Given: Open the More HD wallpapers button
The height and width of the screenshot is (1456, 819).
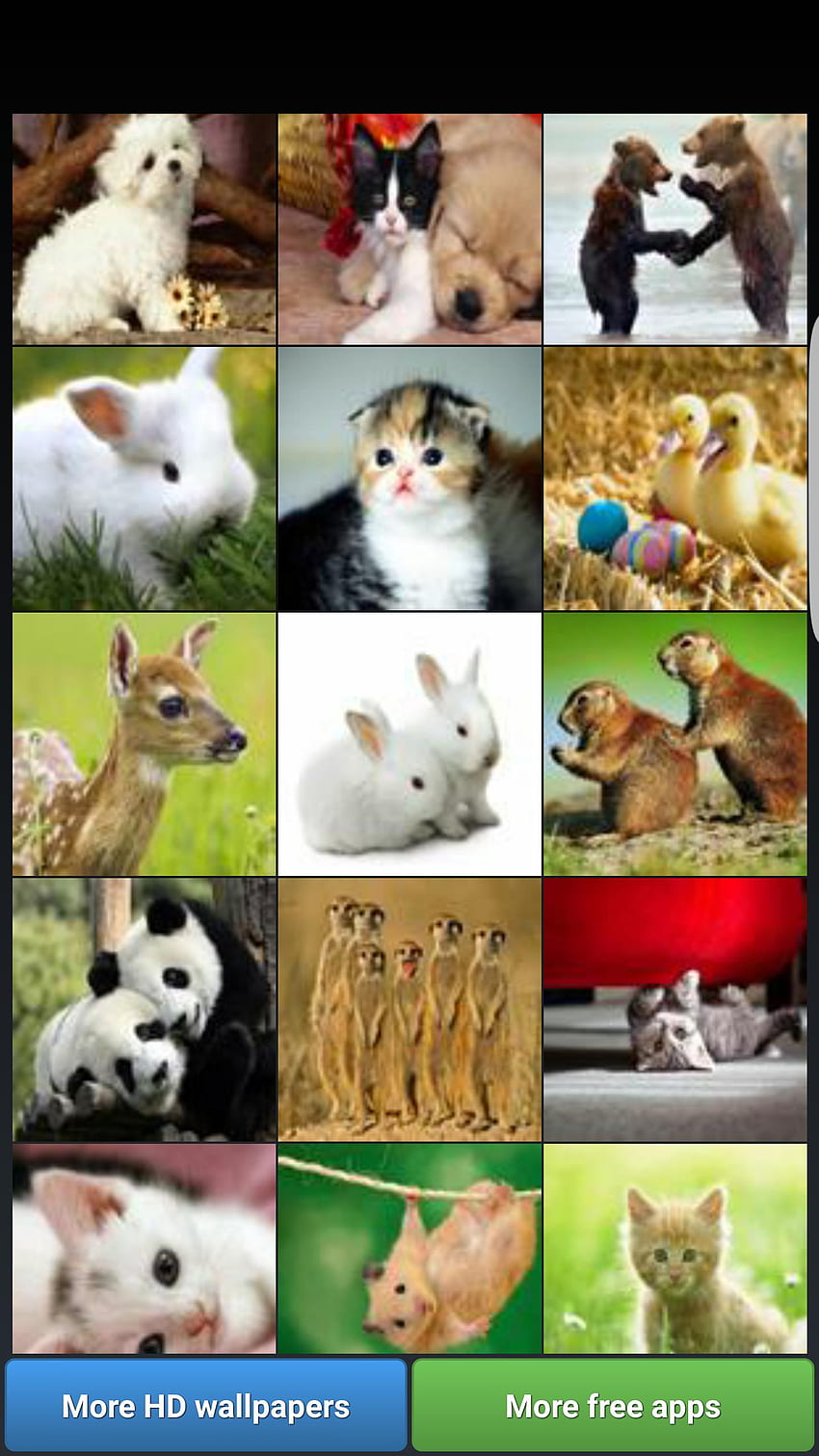Looking at the screenshot, I should click(206, 1405).
